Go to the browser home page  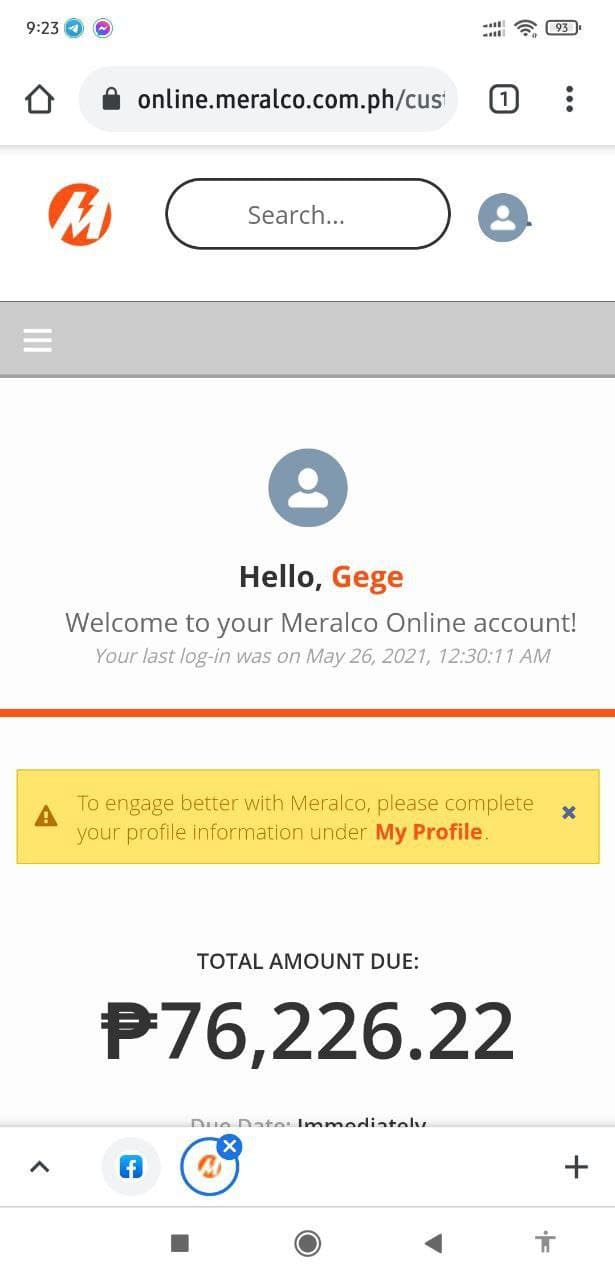pyautogui.click(x=39, y=99)
